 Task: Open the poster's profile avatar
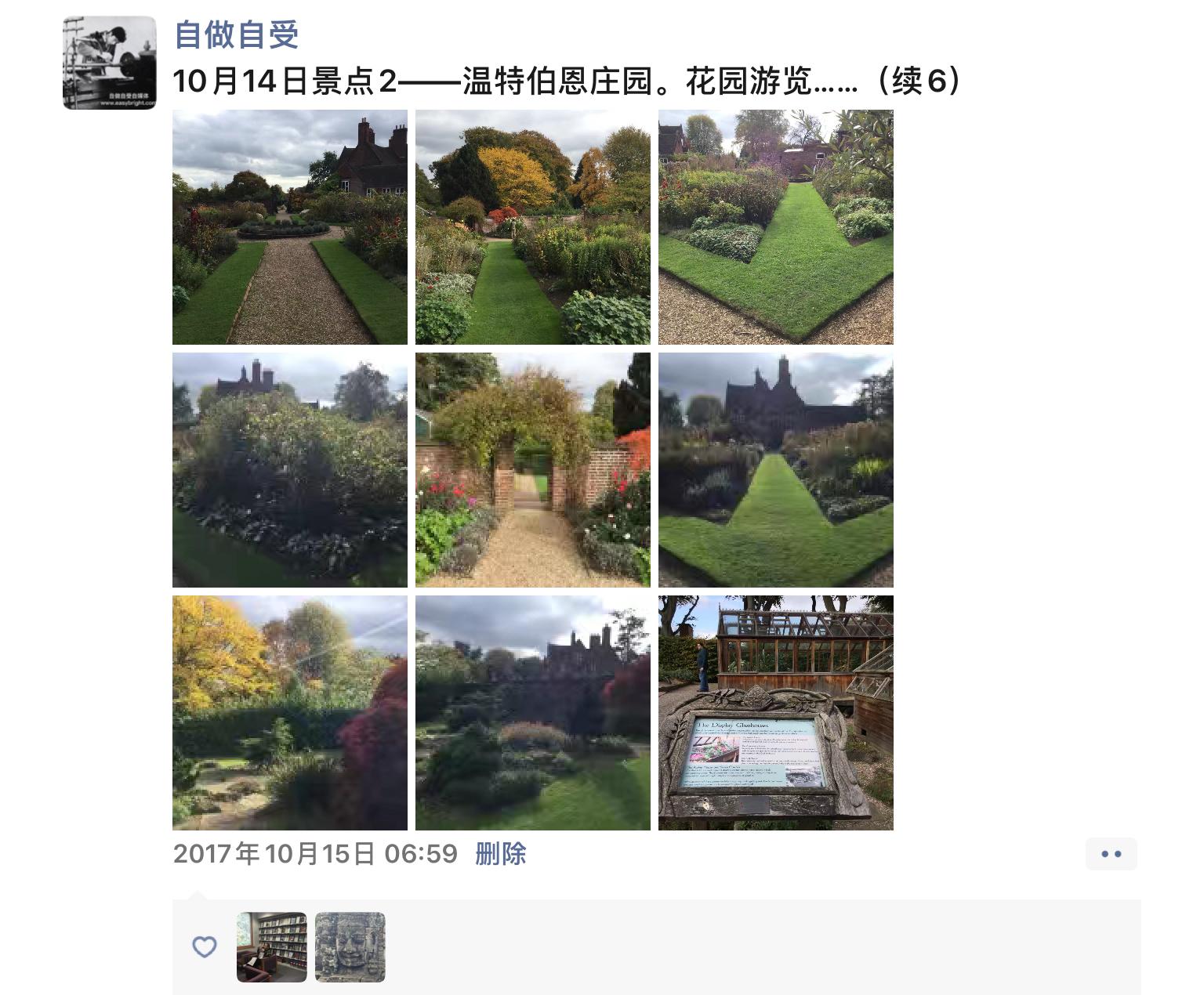109,62
